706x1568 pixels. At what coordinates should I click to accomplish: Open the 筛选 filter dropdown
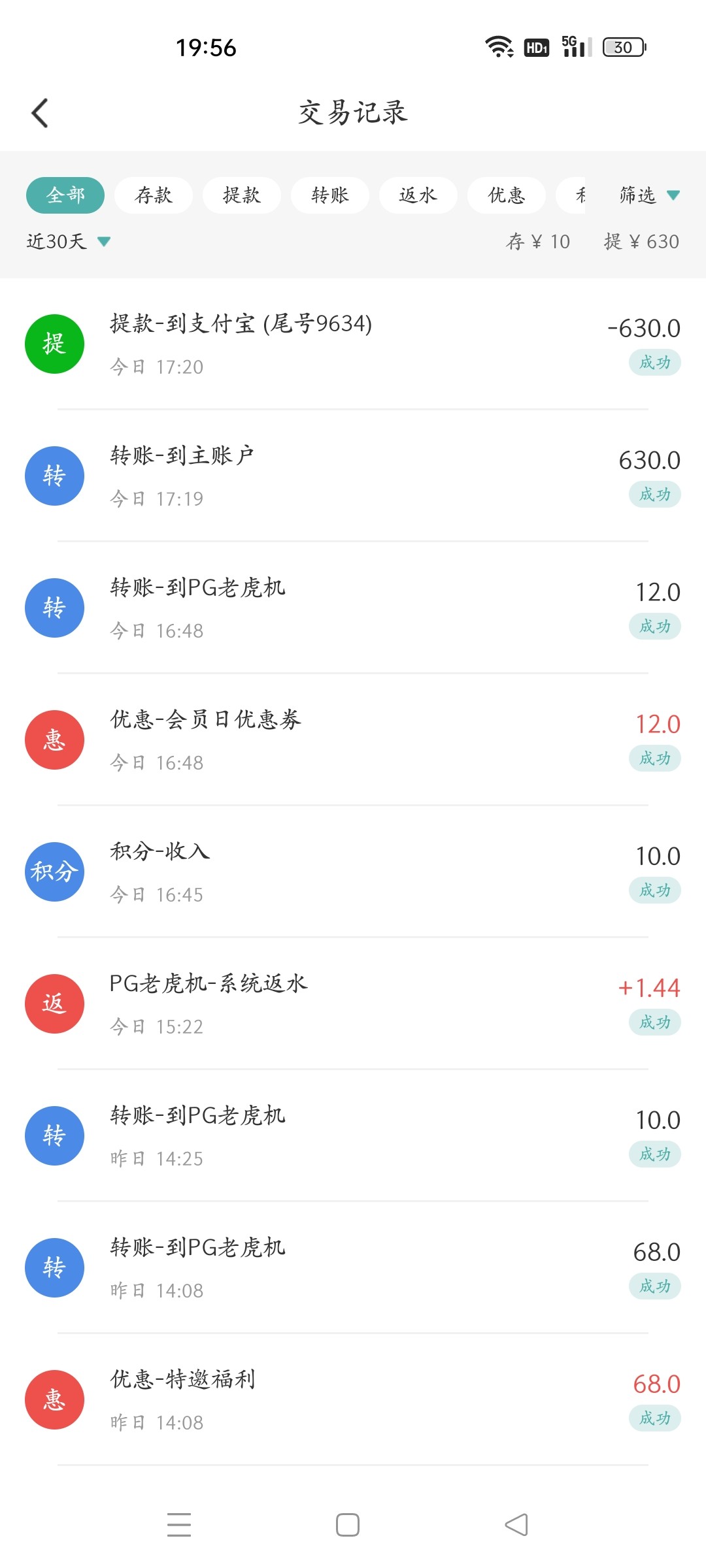[x=648, y=195]
